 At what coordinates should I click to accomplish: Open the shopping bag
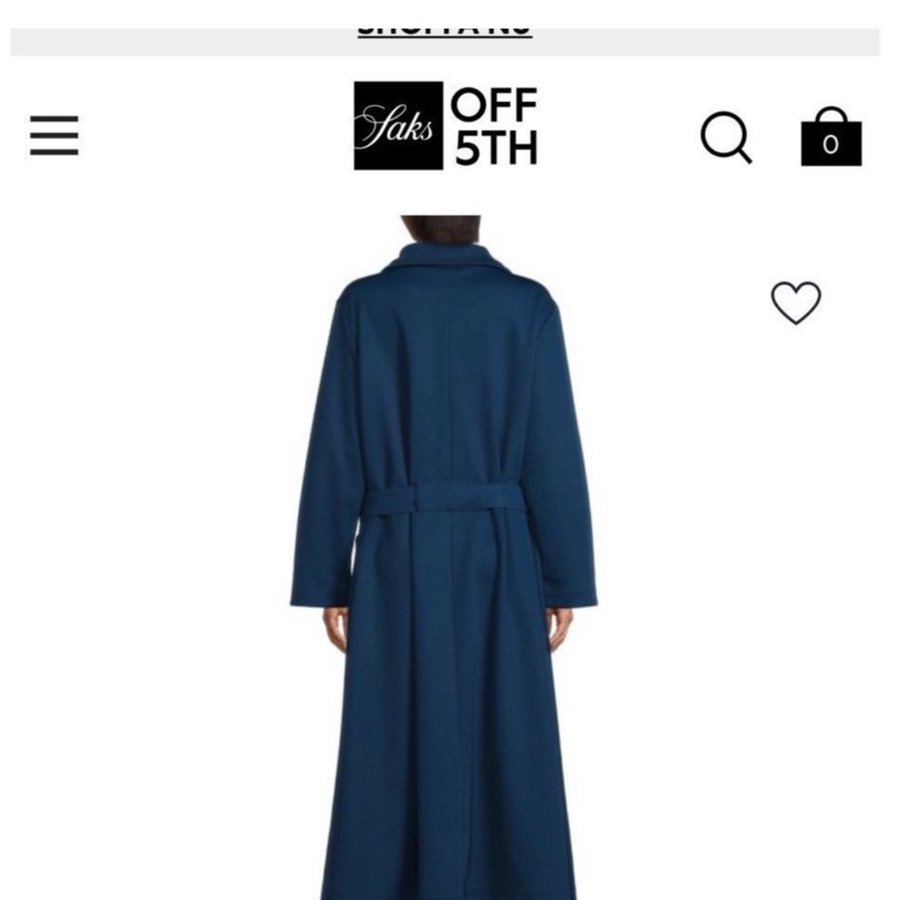[x=830, y=138]
